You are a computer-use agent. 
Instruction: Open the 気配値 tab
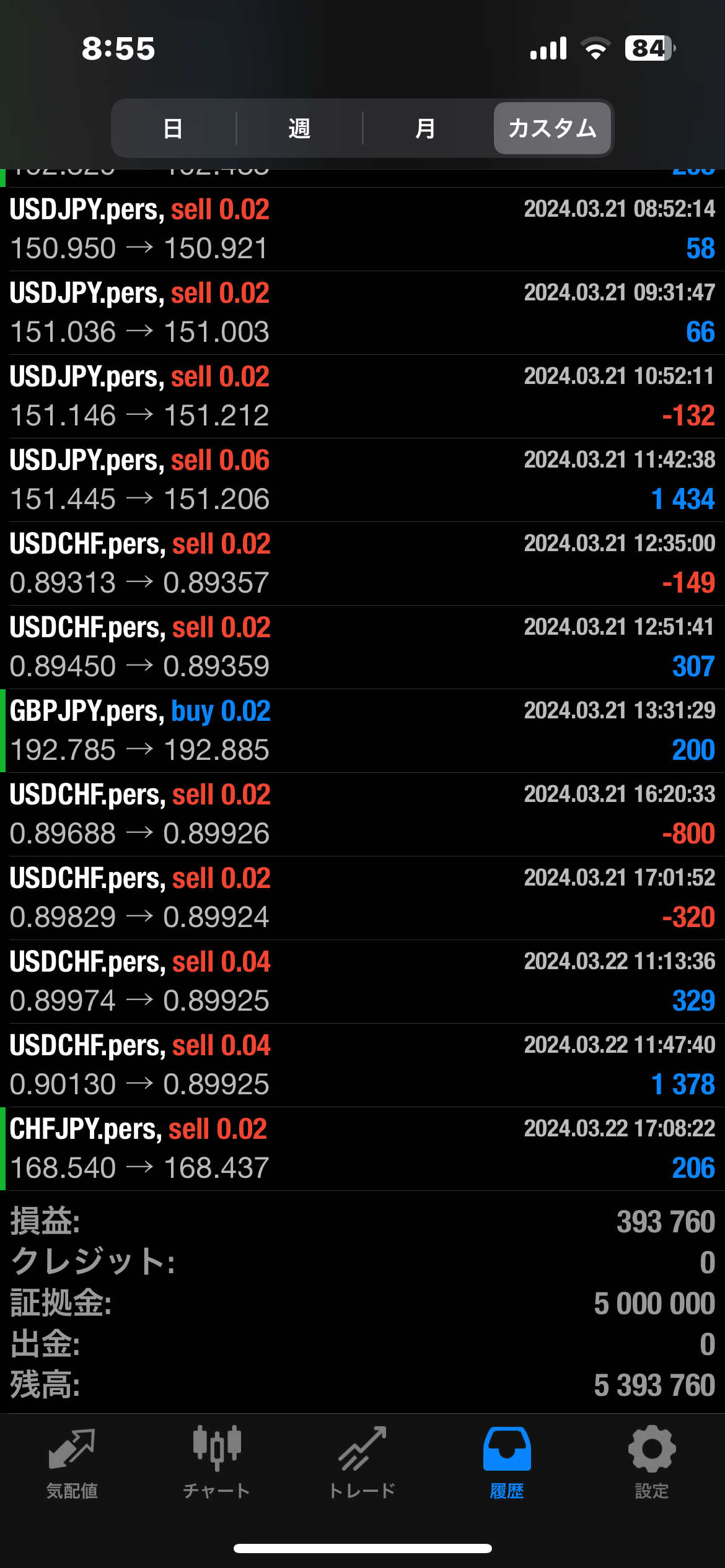click(72, 1461)
